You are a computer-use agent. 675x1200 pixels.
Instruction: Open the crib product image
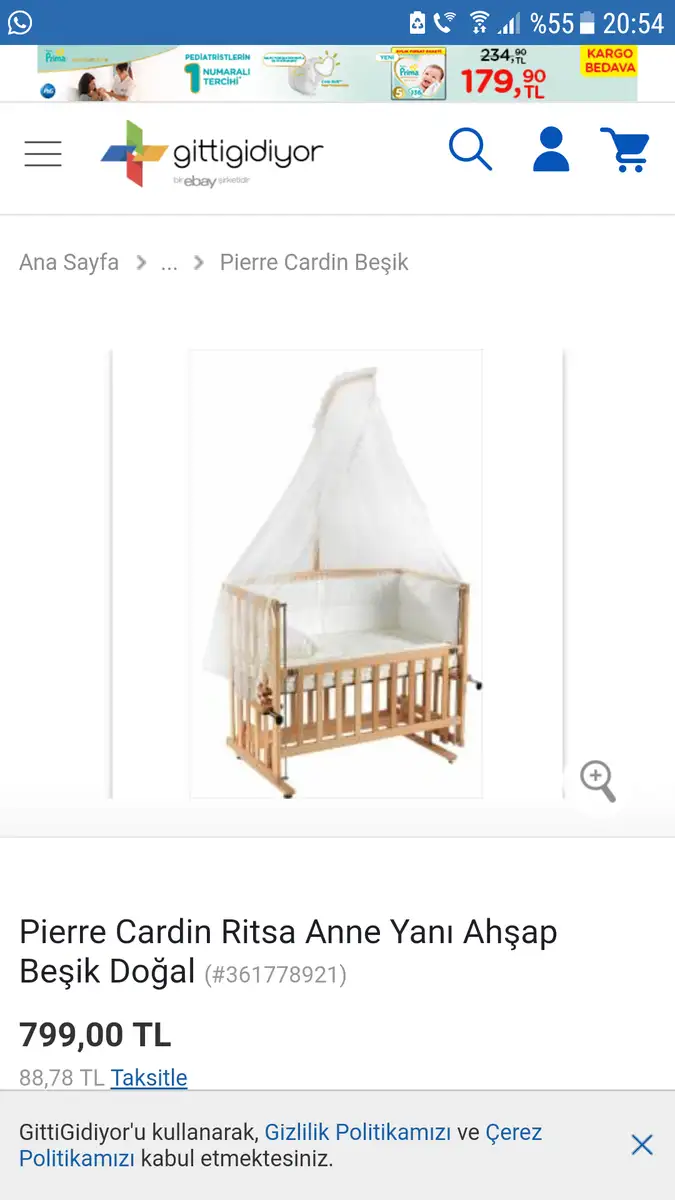click(x=336, y=573)
